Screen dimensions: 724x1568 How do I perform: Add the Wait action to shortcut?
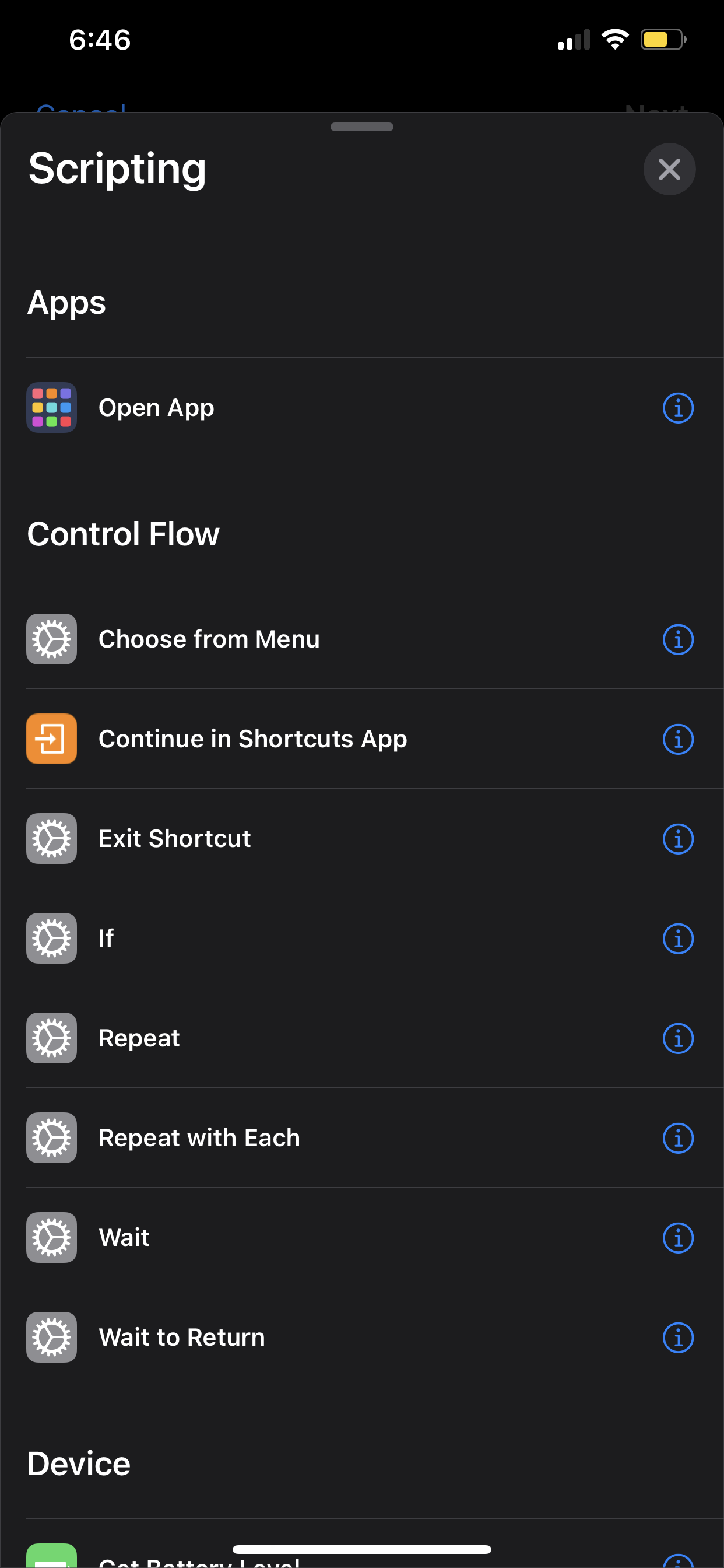(x=243, y=1237)
